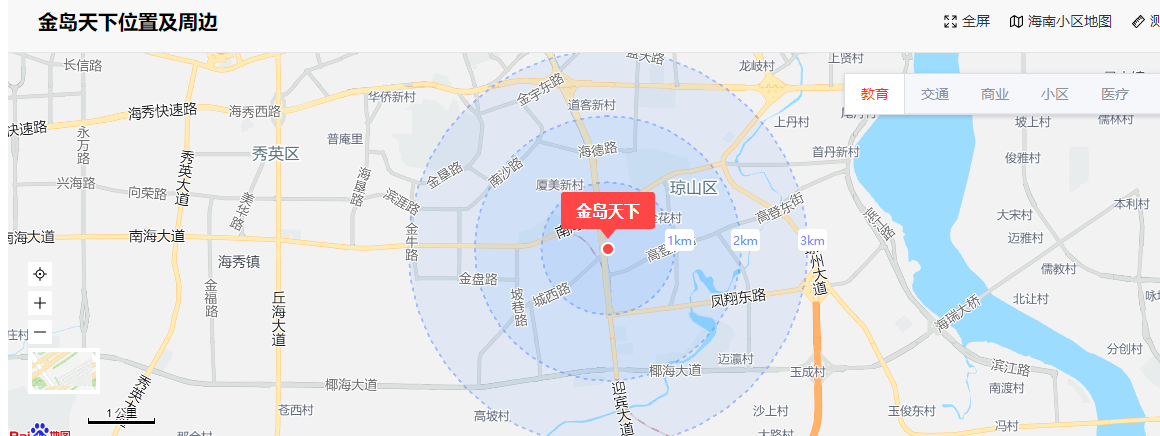Switch to the 商业 tab
The height and width of the screenshot is (436, 1160).
pos(995,94)
